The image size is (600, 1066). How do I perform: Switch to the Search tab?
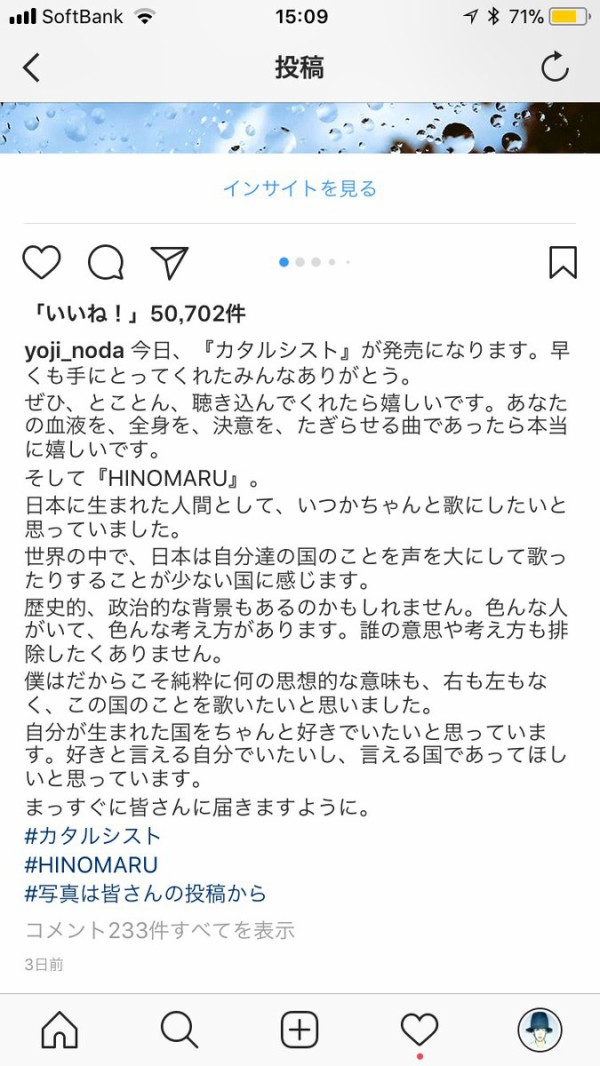179,1028
